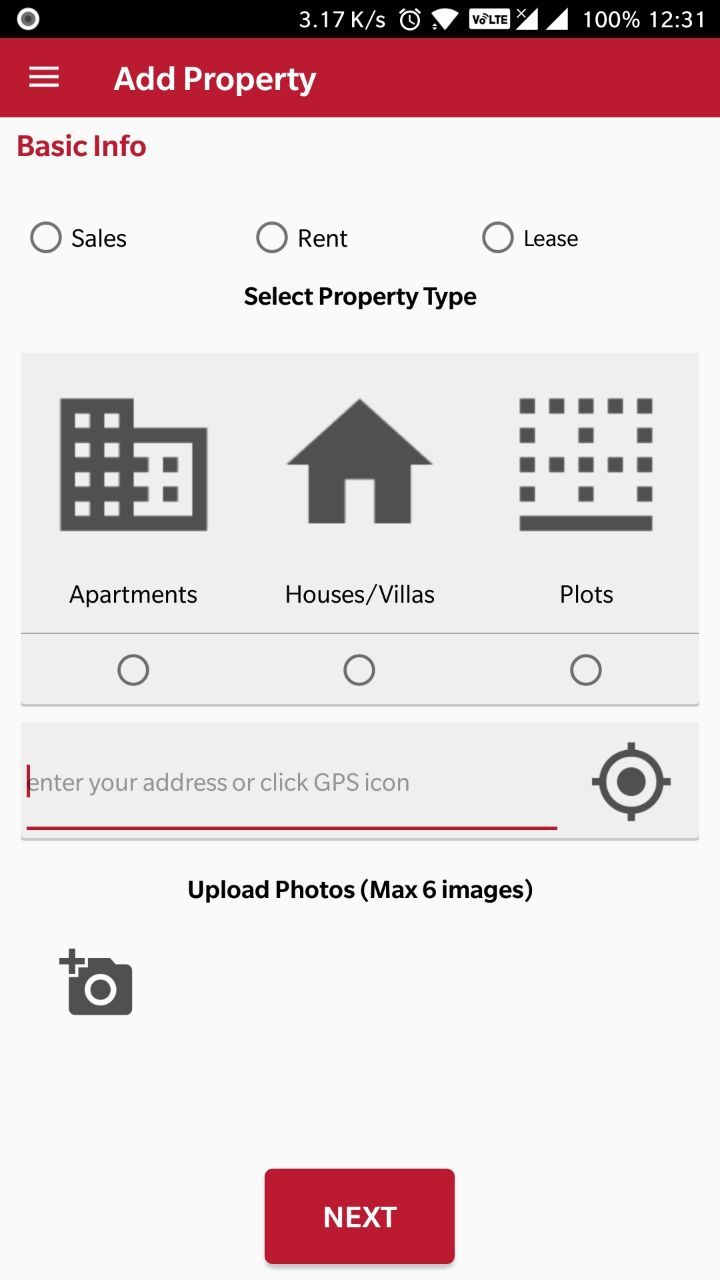Select the Apartments building icon
This screenshot has width=720, height=1280.
(133, 462)
